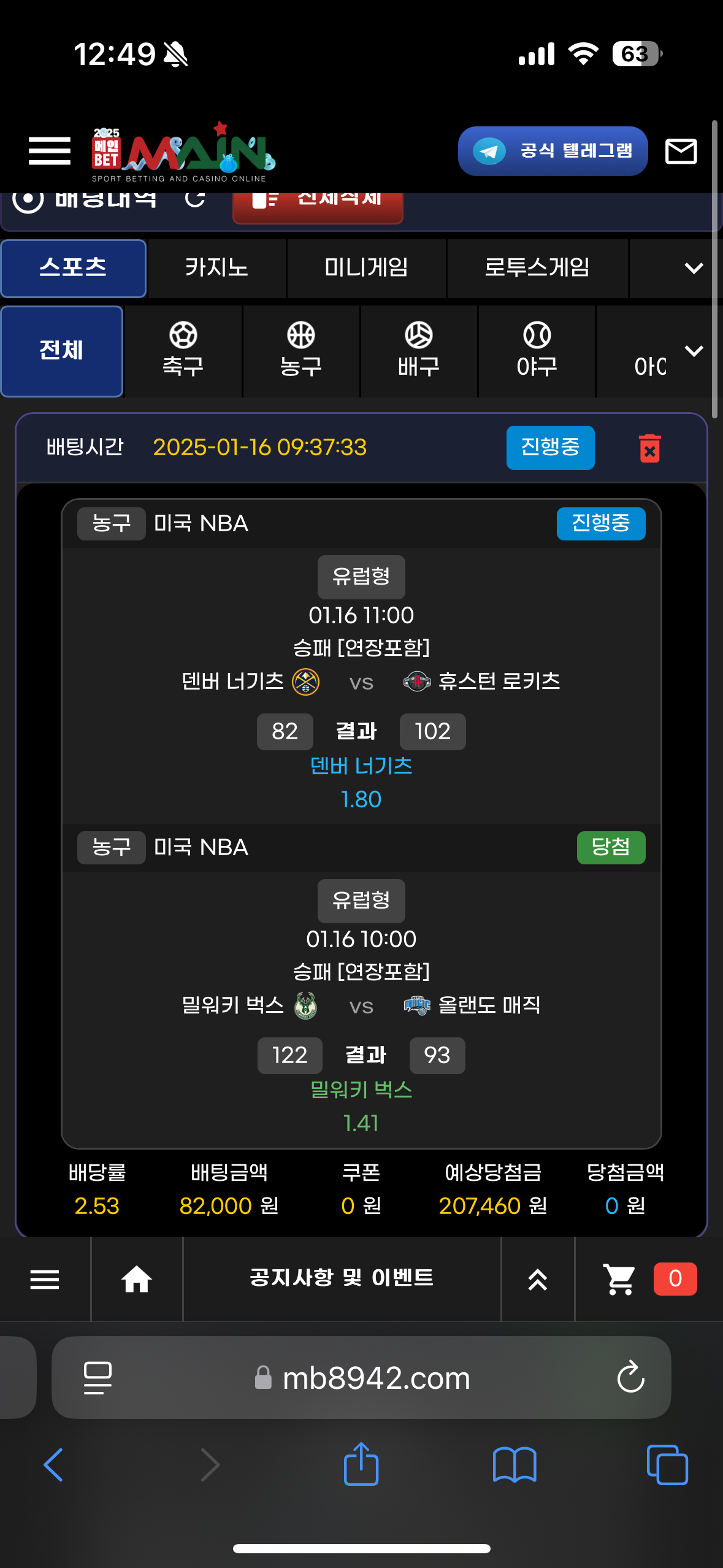Select the 로투스게임 tab

click(537, 268)
